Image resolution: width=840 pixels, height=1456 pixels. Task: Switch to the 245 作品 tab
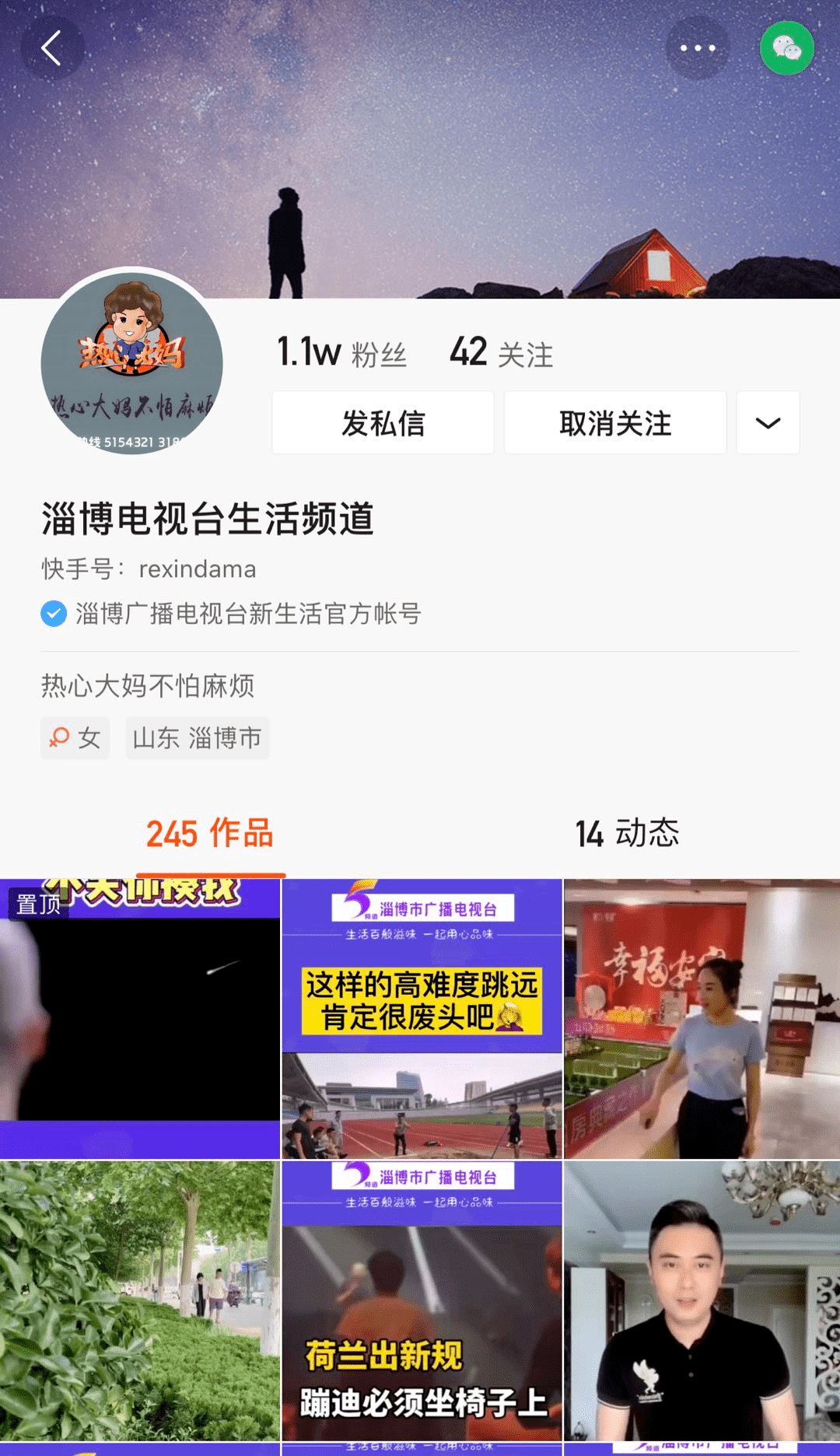[x=210, y=834]
